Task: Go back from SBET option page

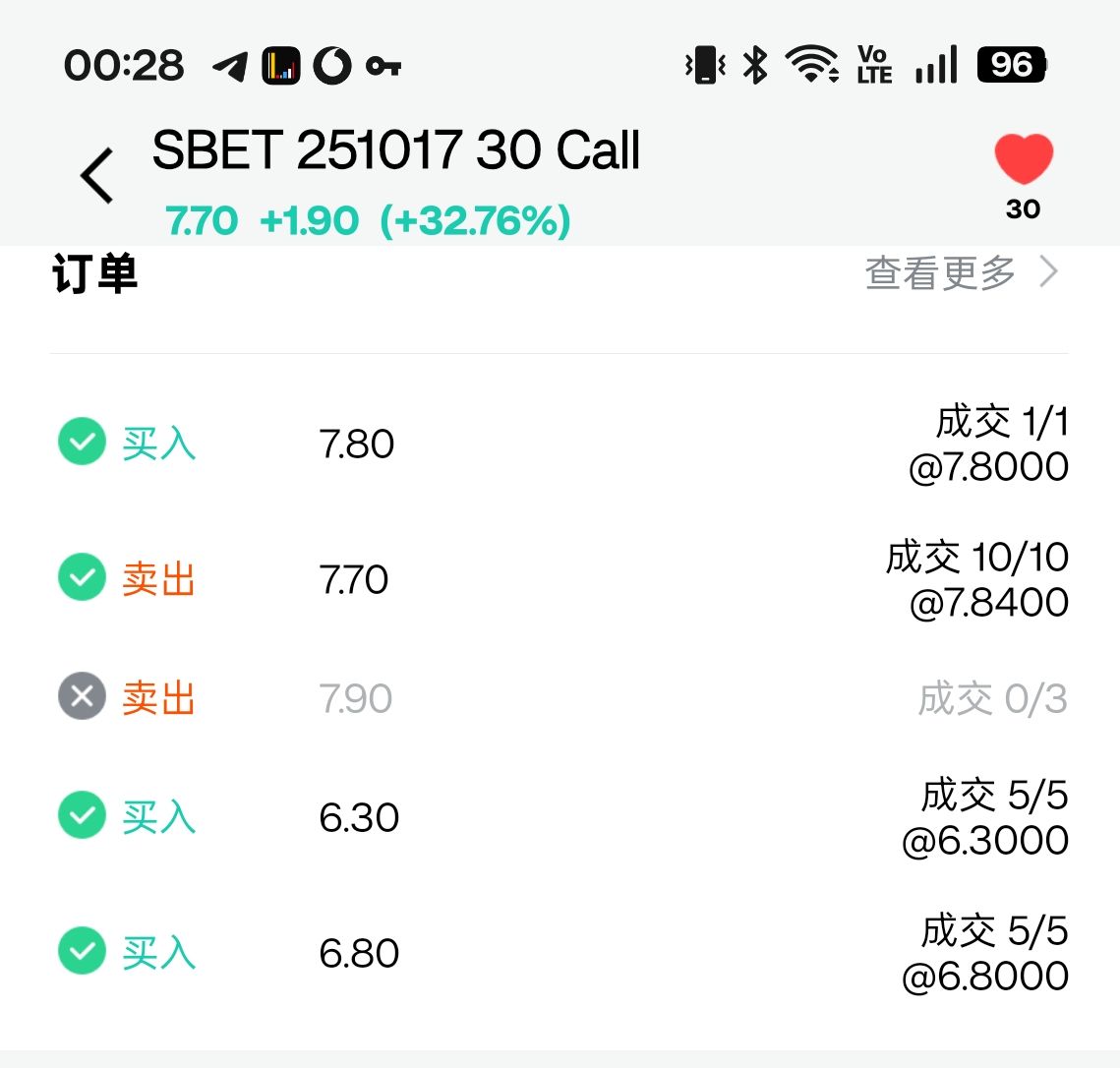Action: tap(96, 177)
